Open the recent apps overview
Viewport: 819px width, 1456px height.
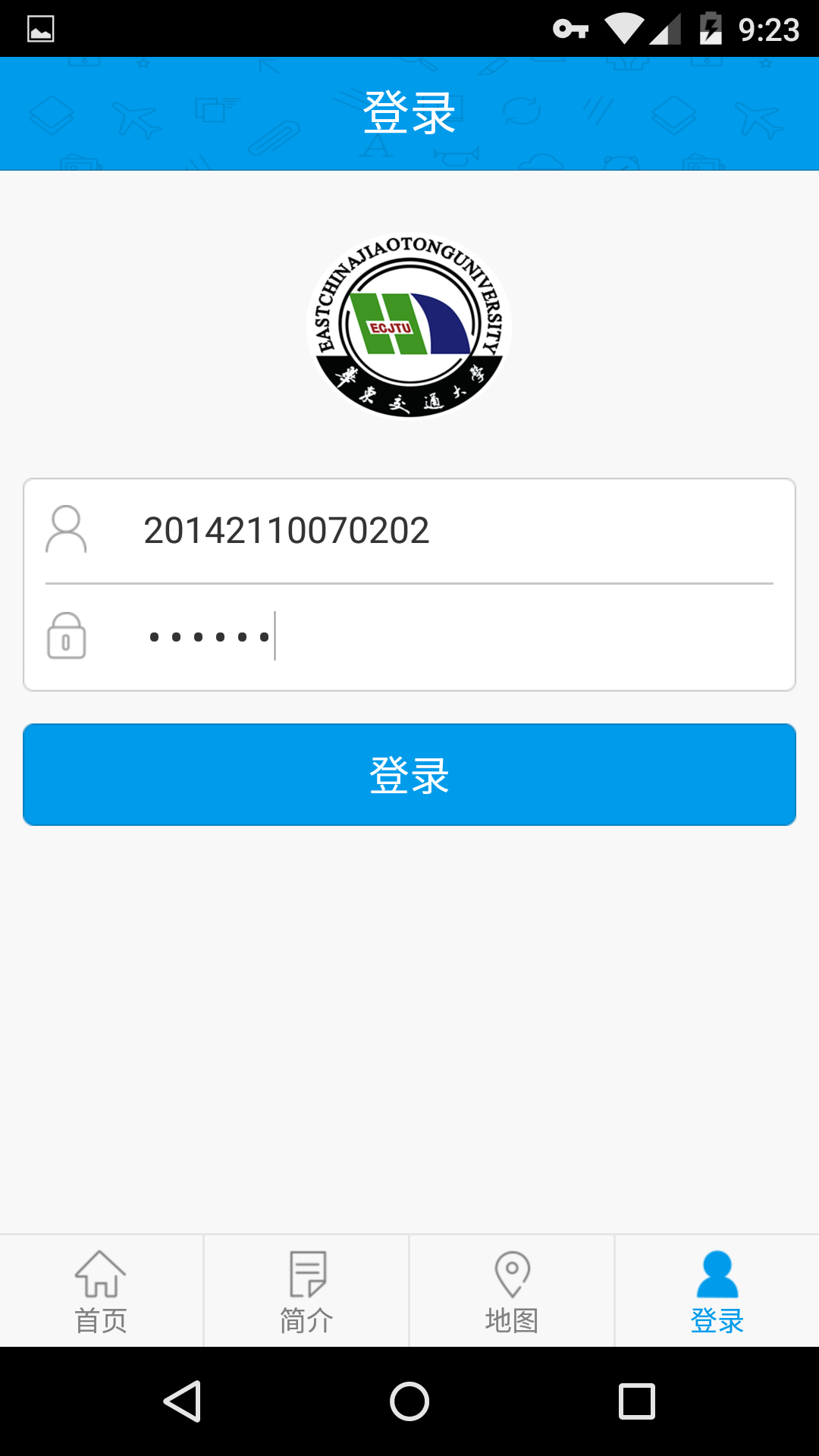(x=637, y=1401)
